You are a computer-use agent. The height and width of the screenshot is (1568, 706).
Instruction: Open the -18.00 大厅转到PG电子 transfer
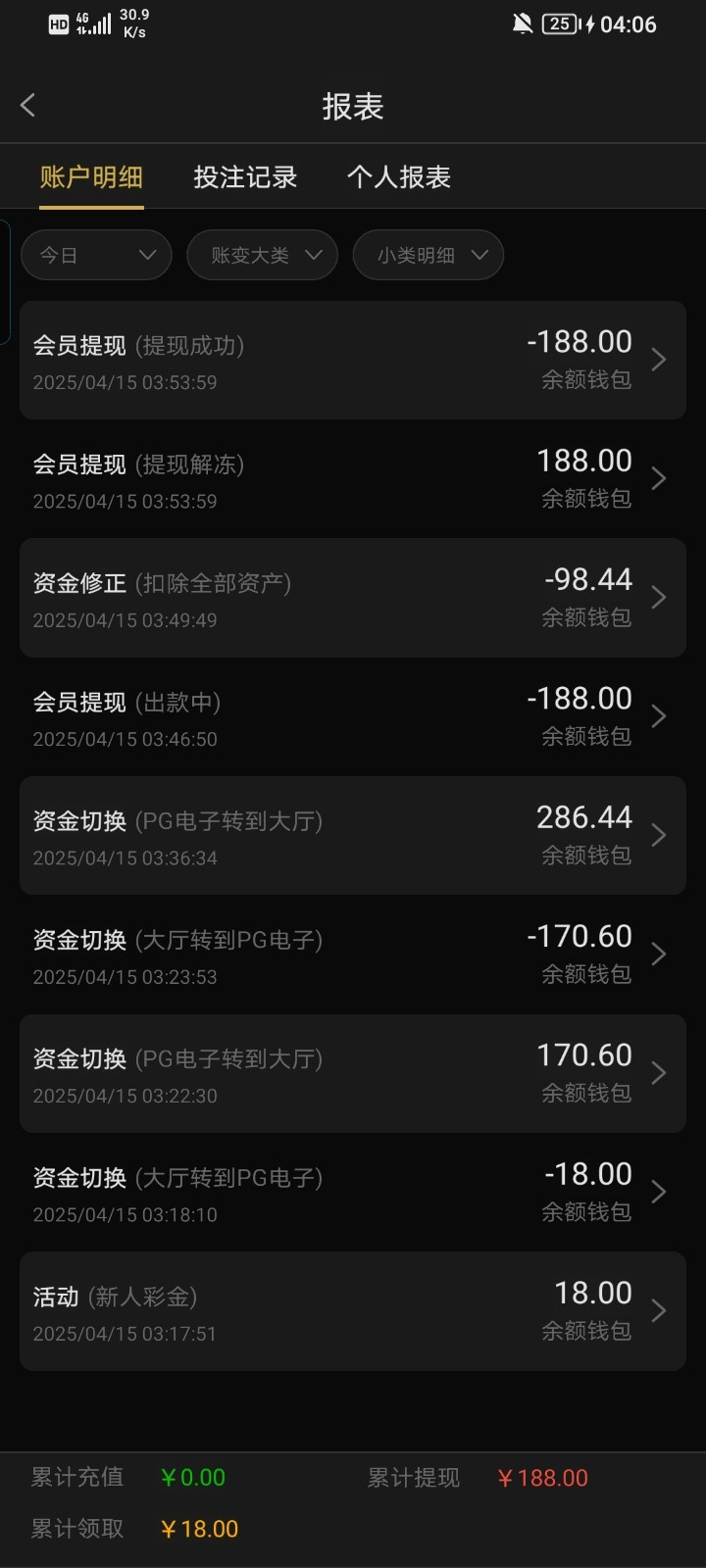point(353,1193)
